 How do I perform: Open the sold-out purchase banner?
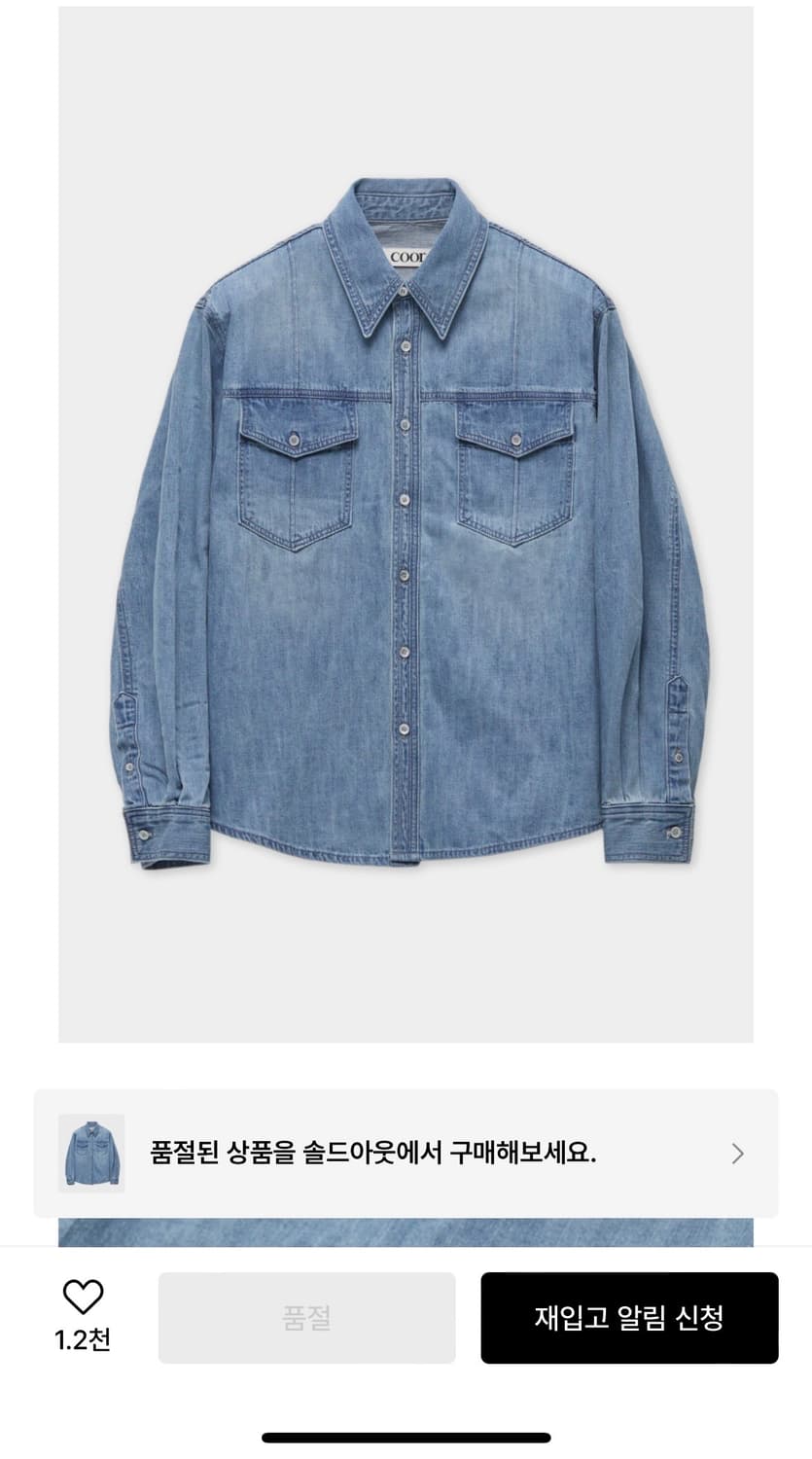coord(406,1154)
